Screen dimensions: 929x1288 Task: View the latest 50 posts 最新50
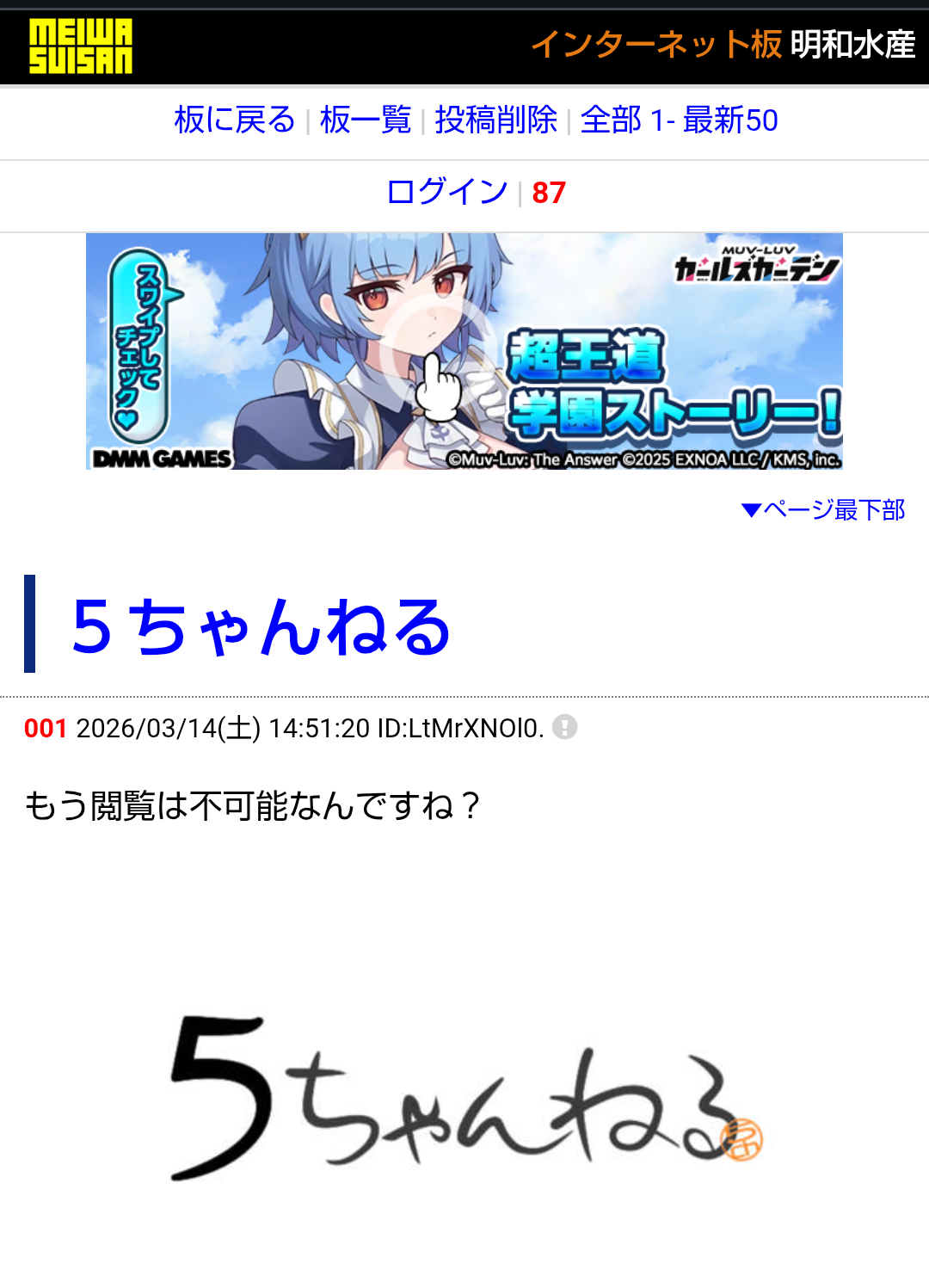coord(730,120)
